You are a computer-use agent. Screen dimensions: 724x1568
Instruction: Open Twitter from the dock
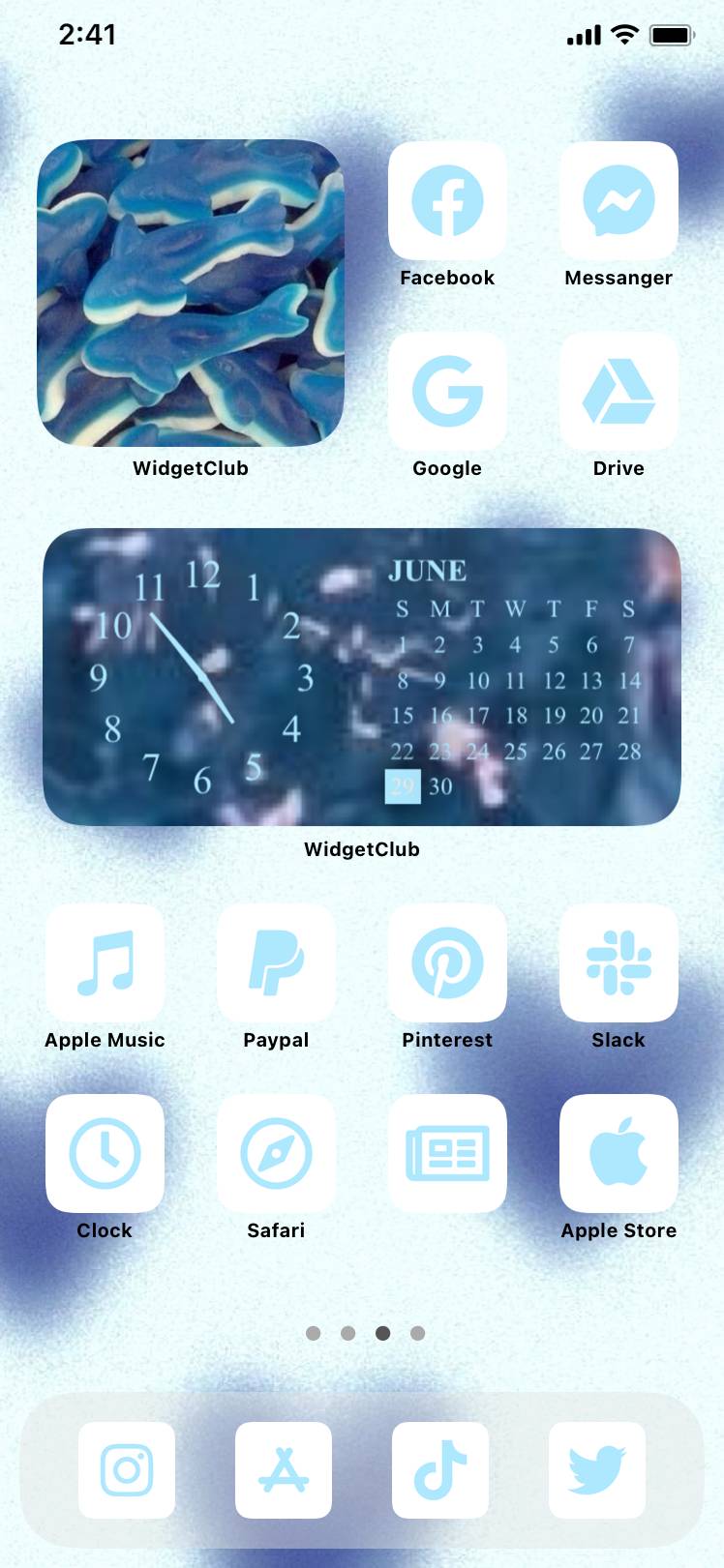tap(597, 1470)
